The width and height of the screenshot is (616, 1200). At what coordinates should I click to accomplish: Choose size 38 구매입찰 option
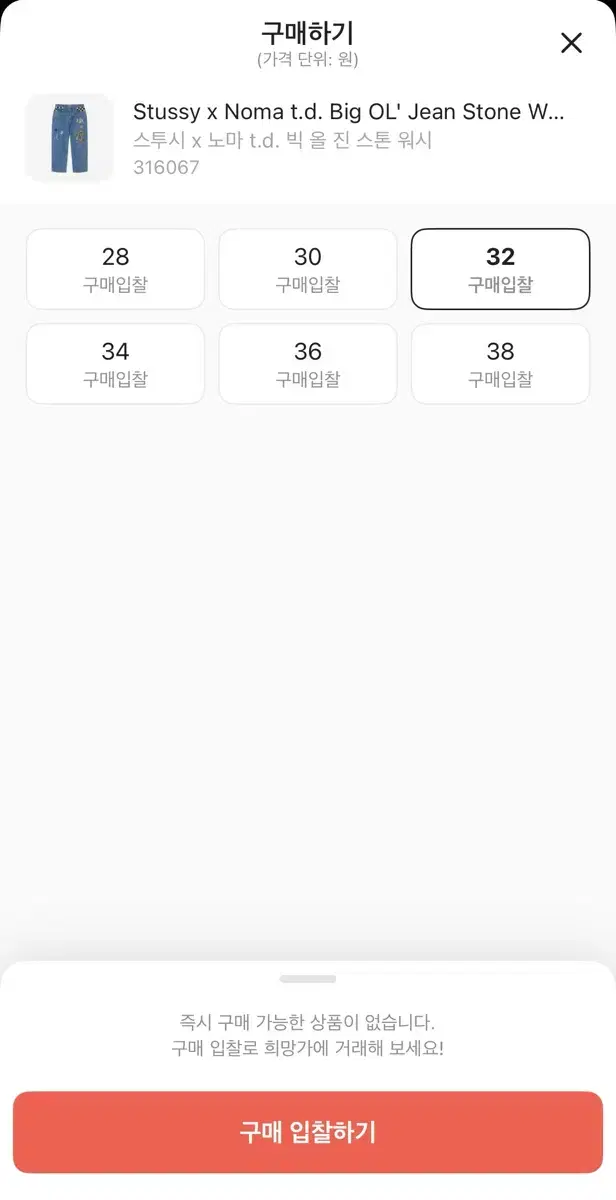point(500,364)
